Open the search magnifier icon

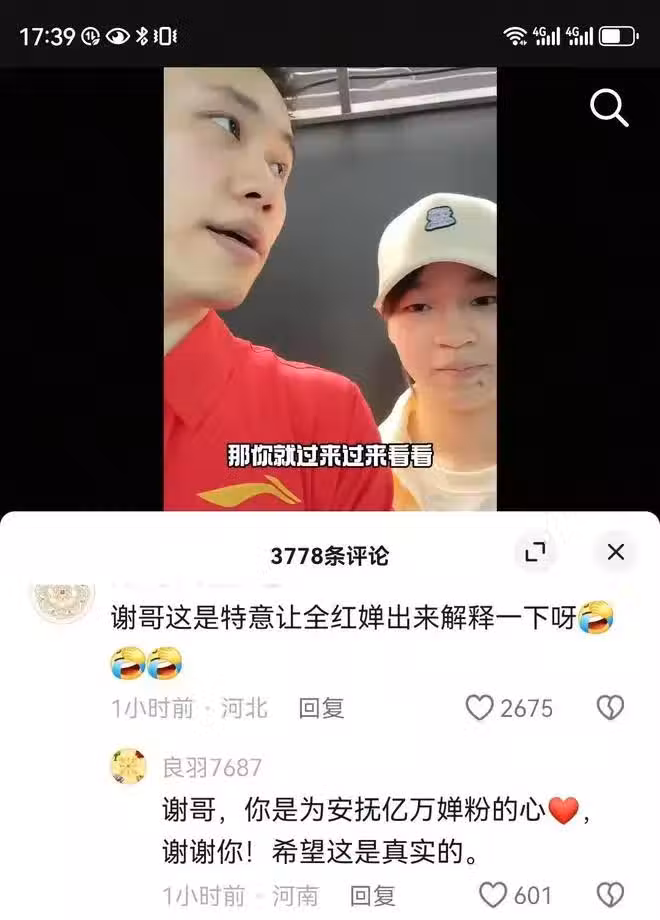(609, 107)
